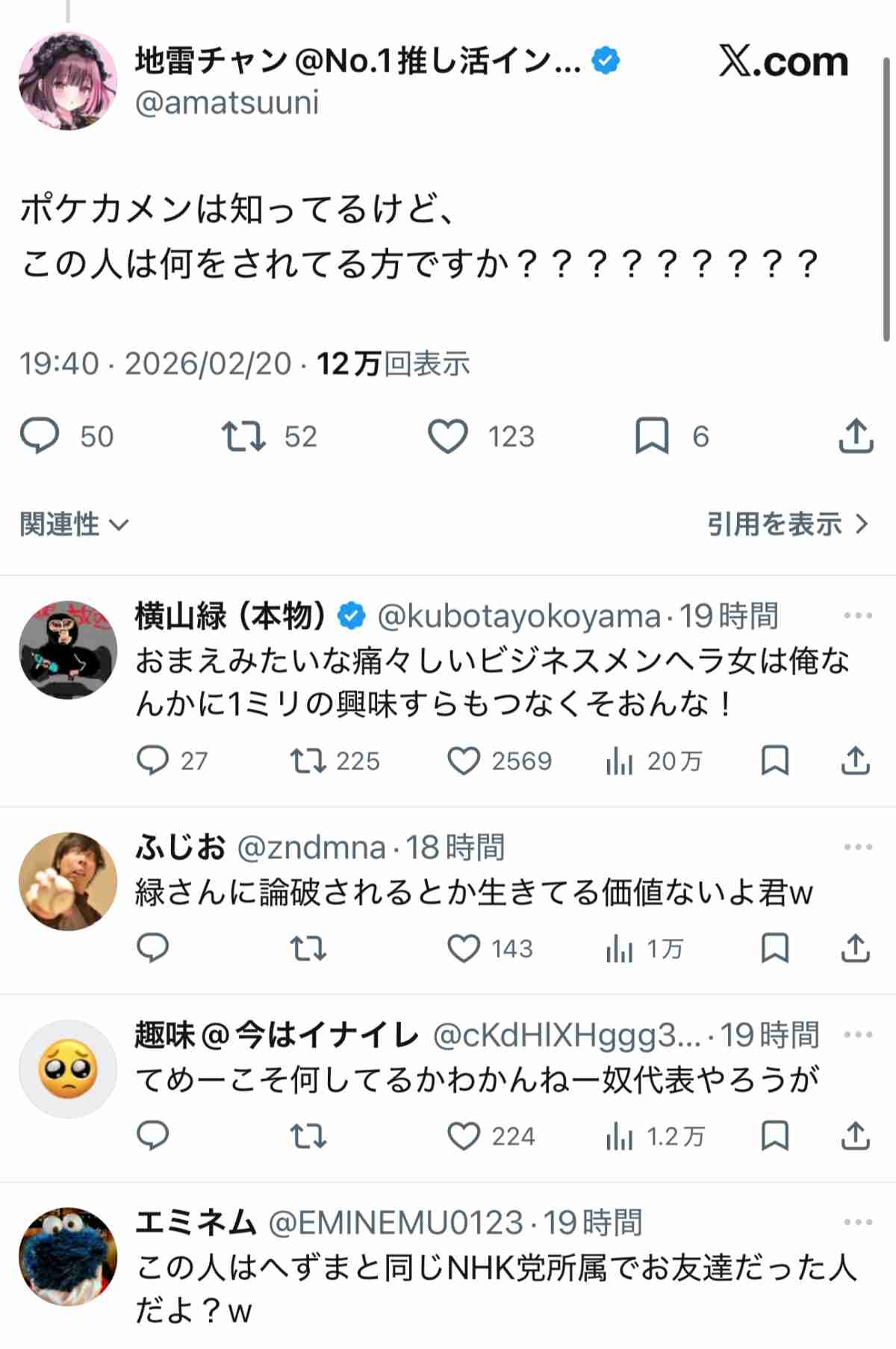Like ふじお's reply with 143 likes

tap(464, 949)
